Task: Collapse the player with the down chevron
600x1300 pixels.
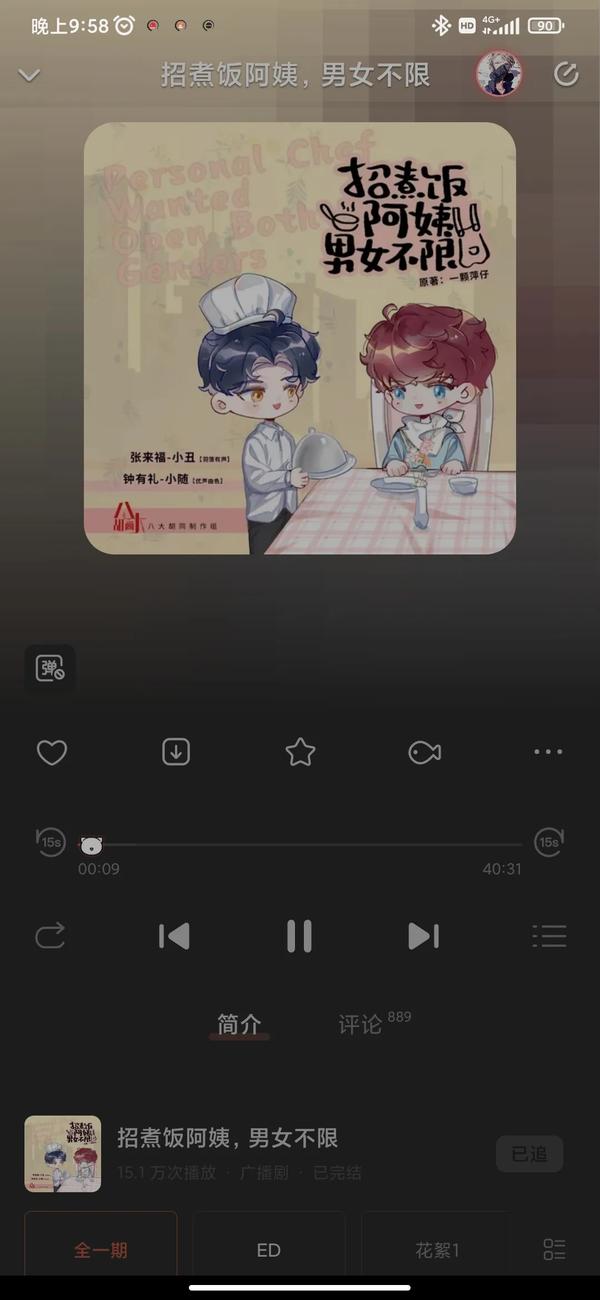Action: pyautogui.click(x=29, y=75)
